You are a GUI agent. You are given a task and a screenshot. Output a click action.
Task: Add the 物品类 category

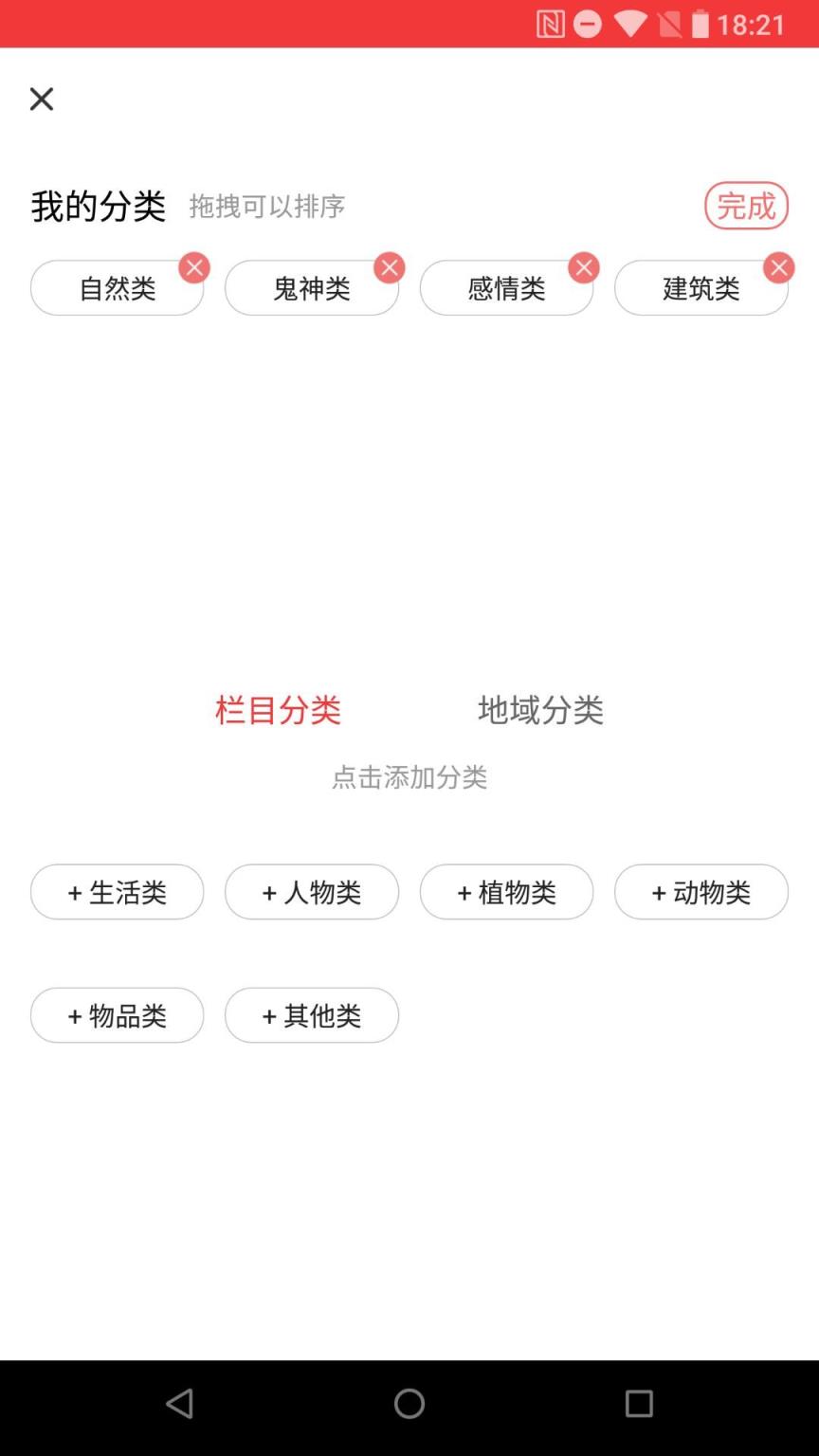117,1015
